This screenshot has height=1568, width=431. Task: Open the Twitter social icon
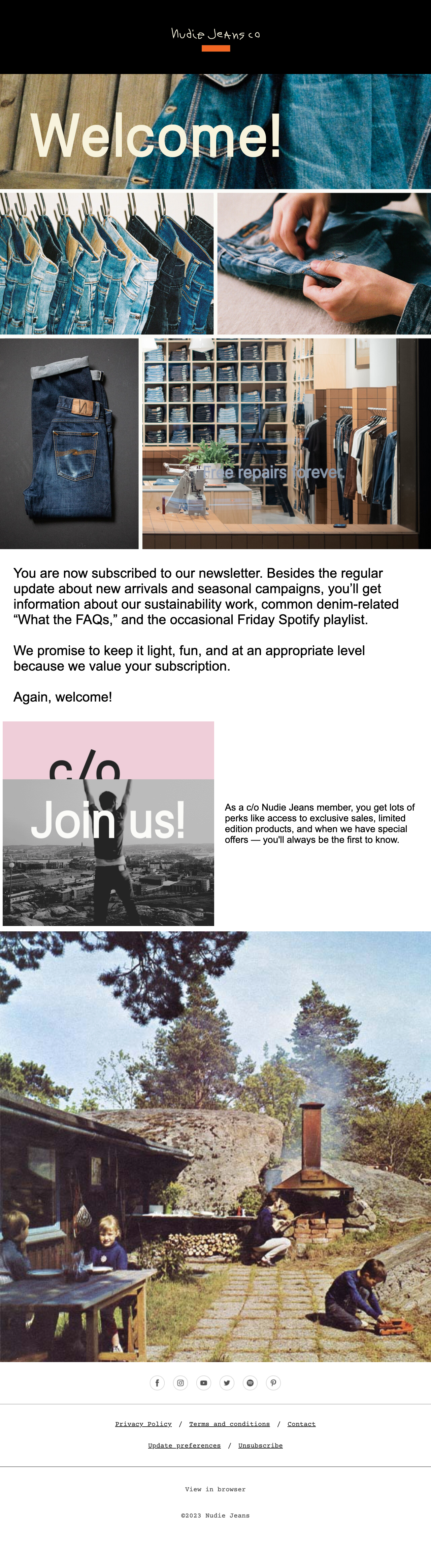(227, 1383)
